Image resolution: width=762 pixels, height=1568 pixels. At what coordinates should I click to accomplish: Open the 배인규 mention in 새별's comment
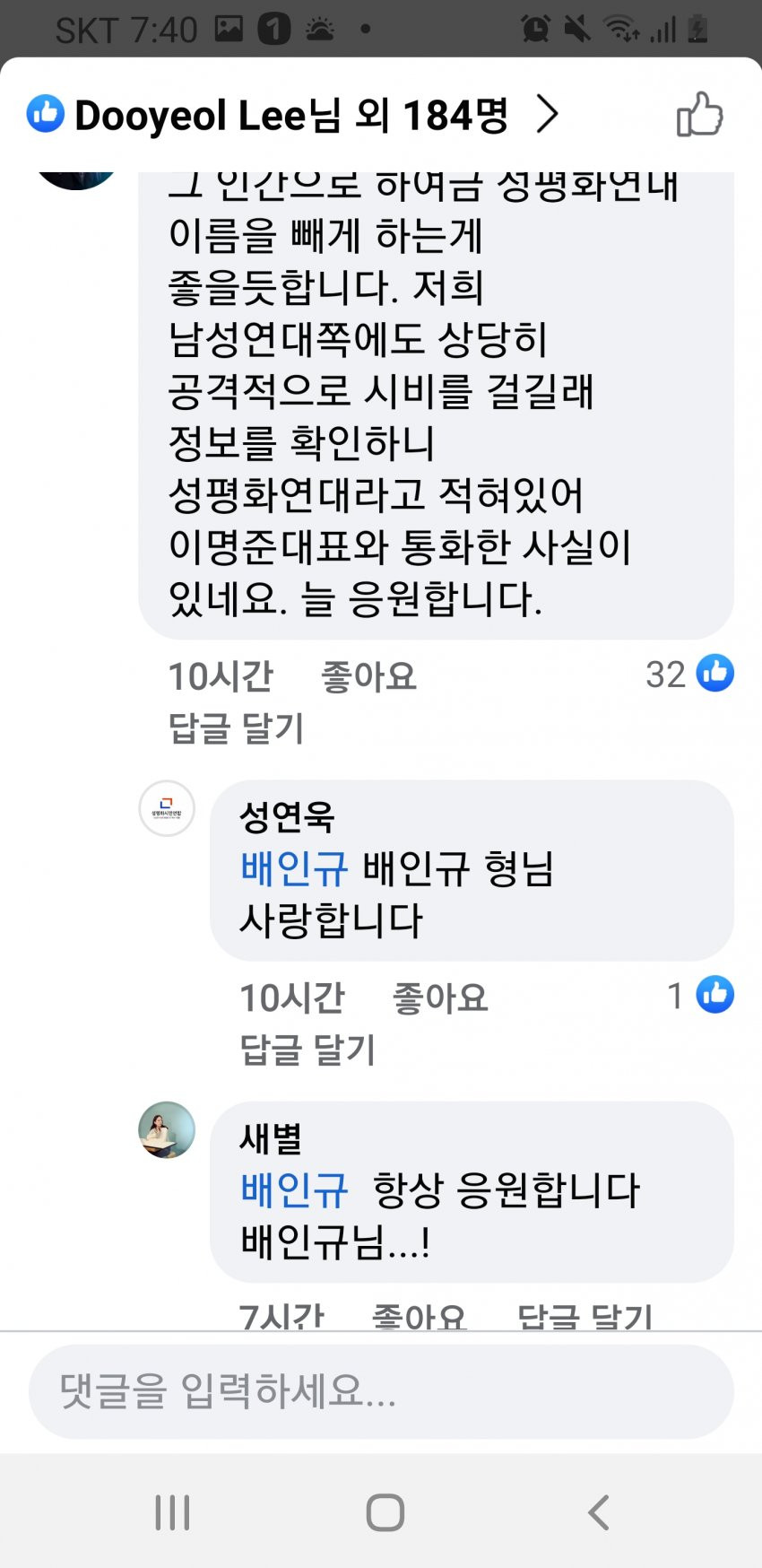click(x=293, y=1190)
